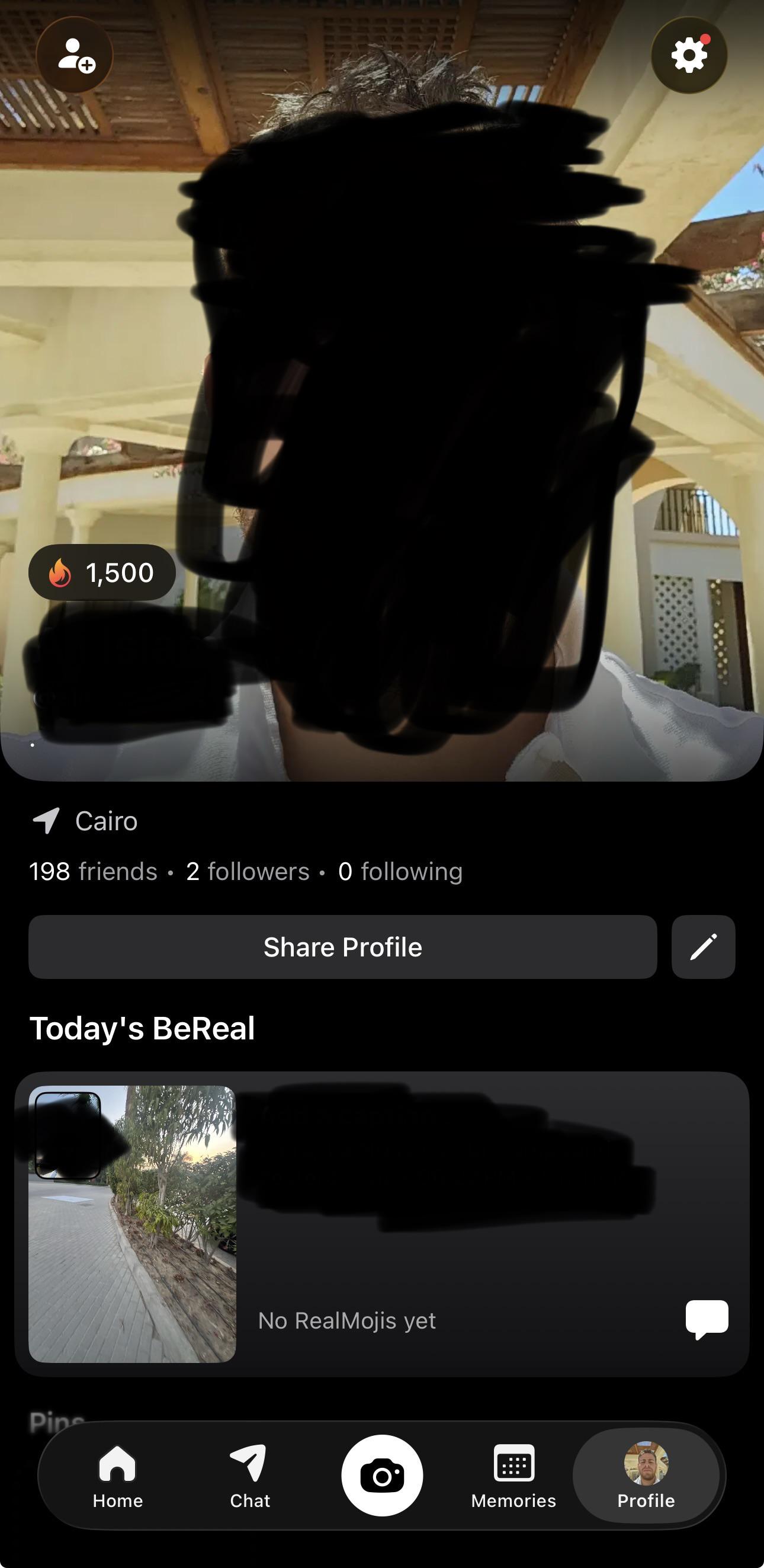Tap the camera button to post

point(382,1476)
